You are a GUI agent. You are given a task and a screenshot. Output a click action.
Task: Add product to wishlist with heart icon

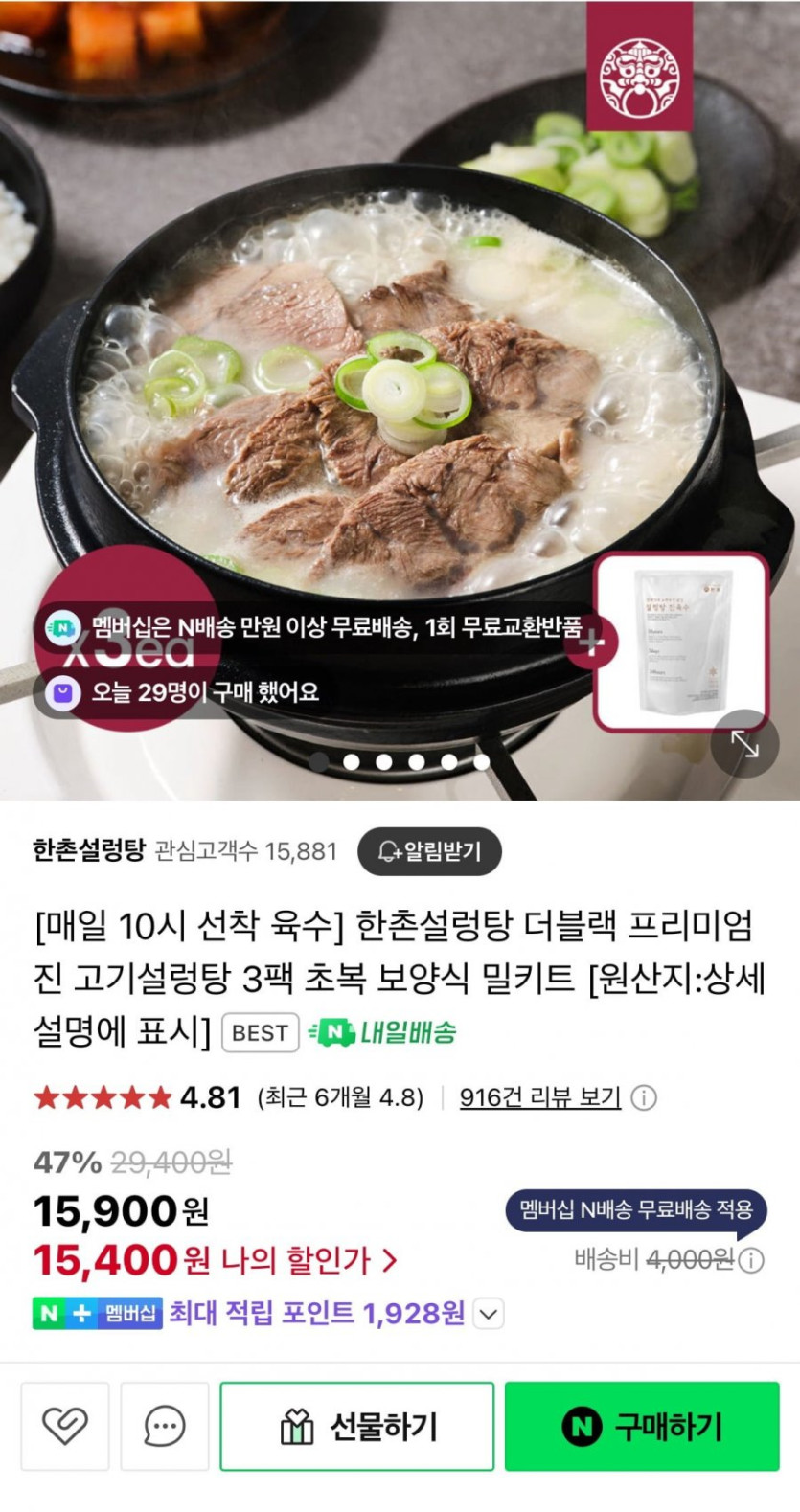65,1426
